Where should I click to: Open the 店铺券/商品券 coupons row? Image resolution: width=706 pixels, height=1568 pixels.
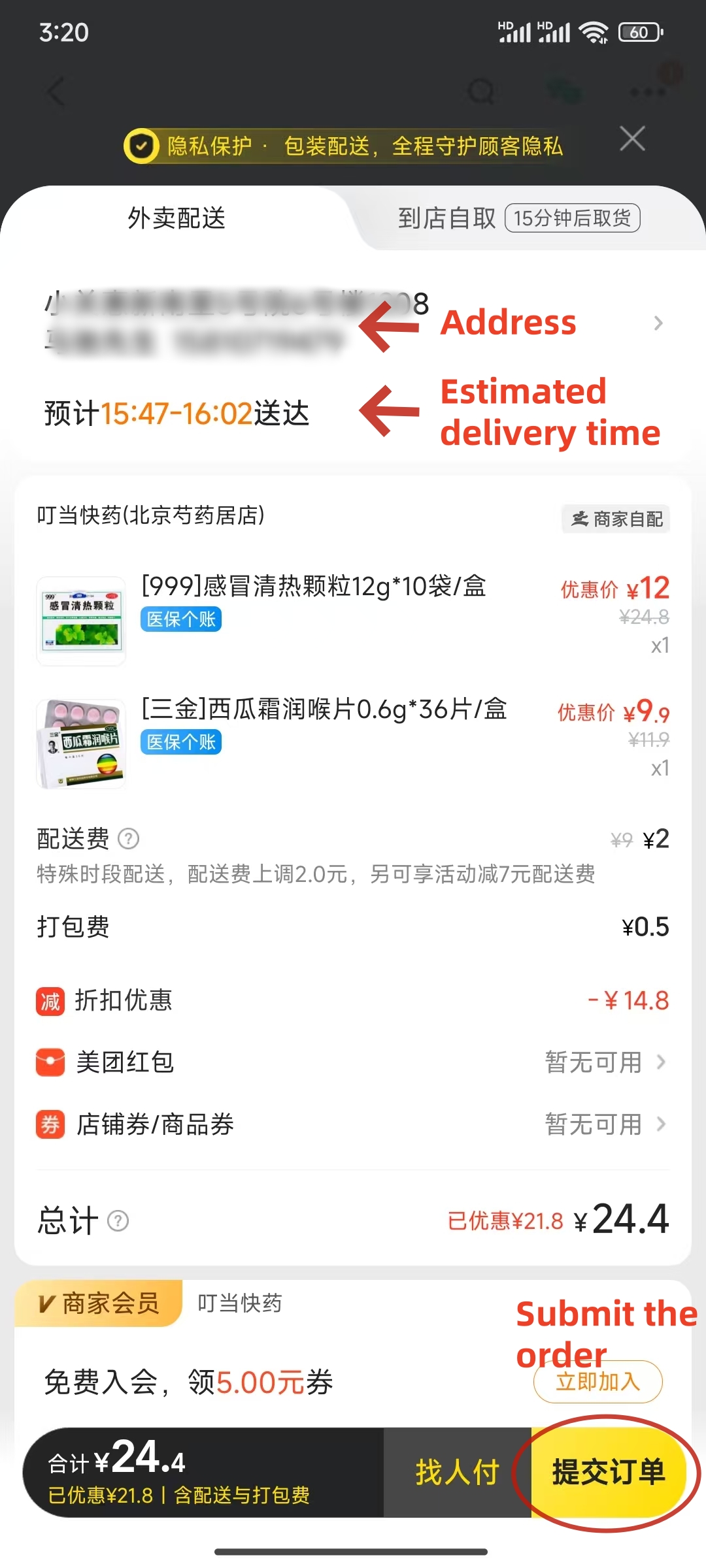click(x=353, y=1124)
